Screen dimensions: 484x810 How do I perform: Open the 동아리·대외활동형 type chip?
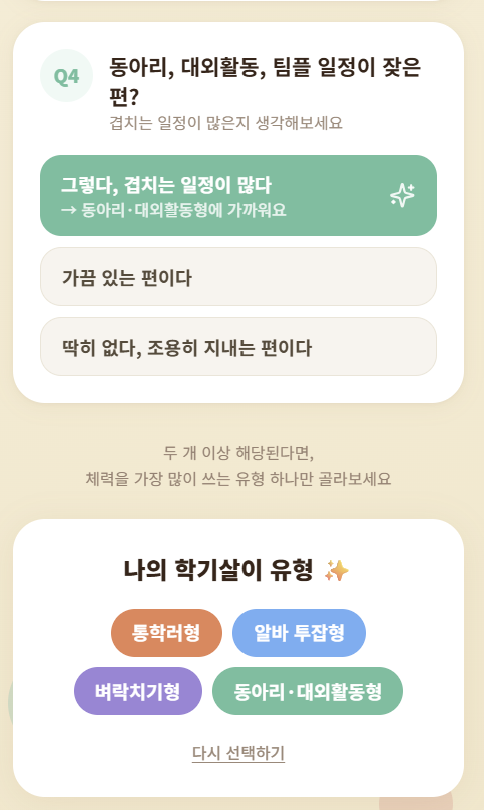tap(307, 691)
